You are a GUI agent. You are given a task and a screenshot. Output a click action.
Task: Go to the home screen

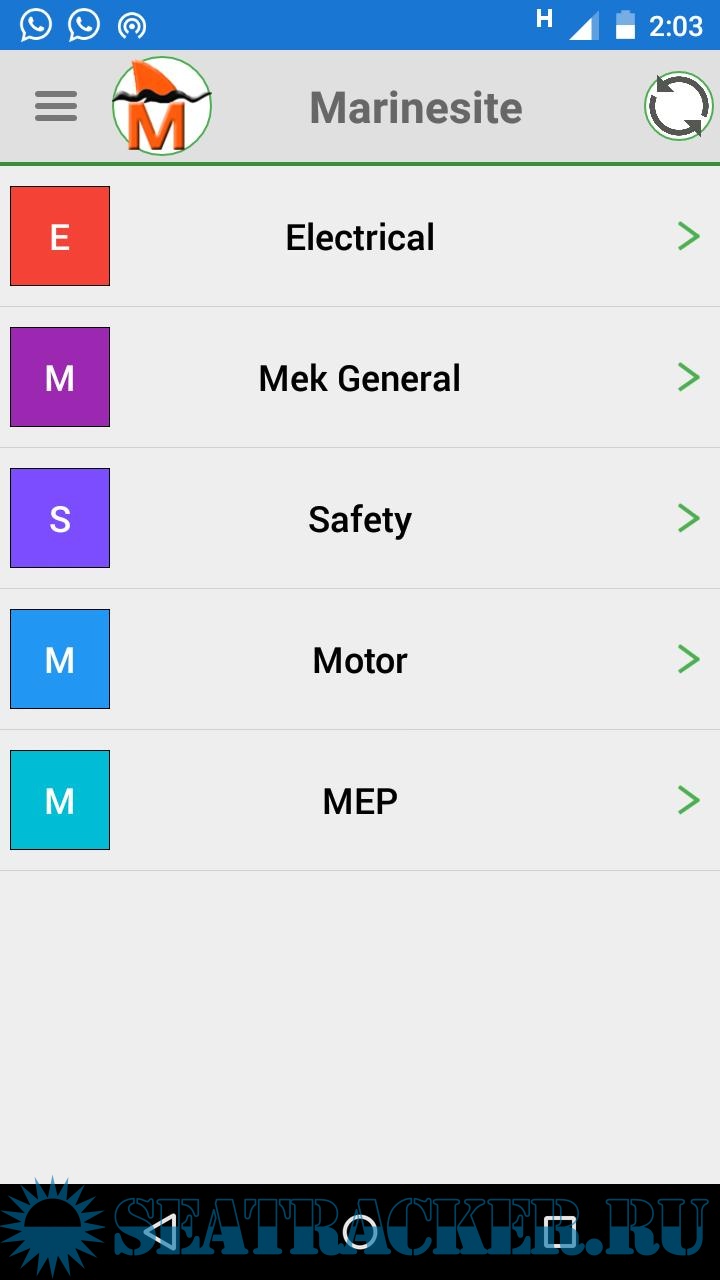(360, 1232)
